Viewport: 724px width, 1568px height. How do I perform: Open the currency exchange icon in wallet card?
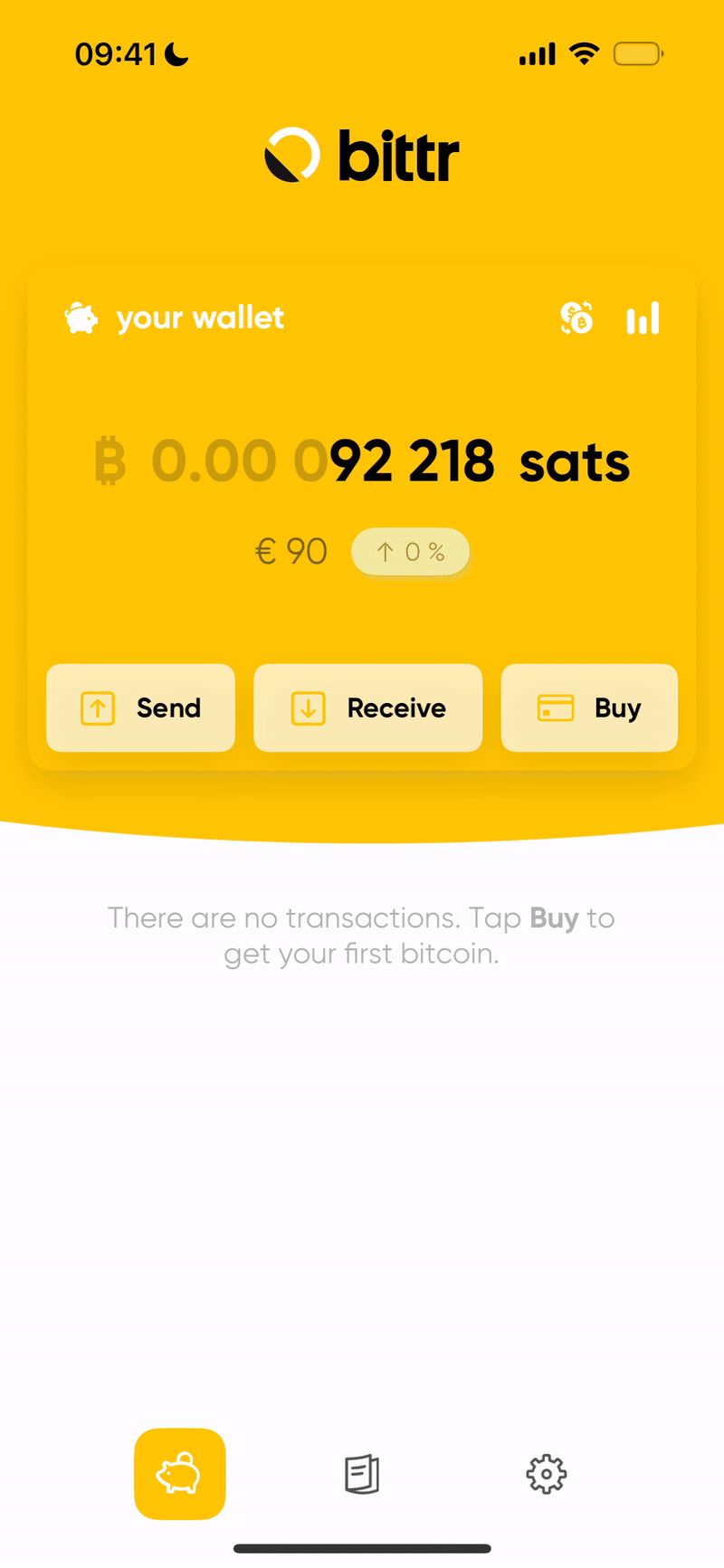576,318
